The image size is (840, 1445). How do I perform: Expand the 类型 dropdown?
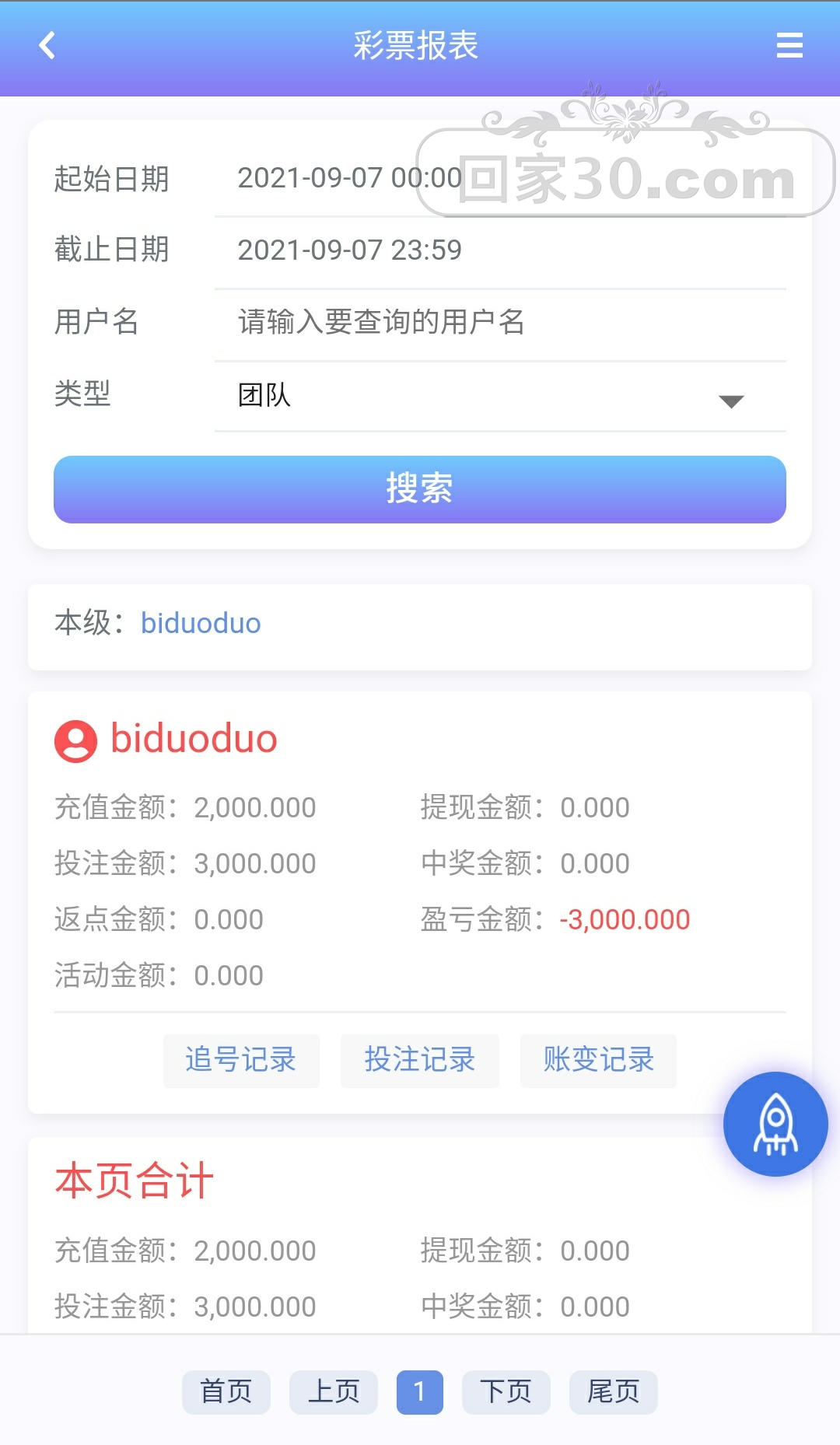click(x=498, y=395)
